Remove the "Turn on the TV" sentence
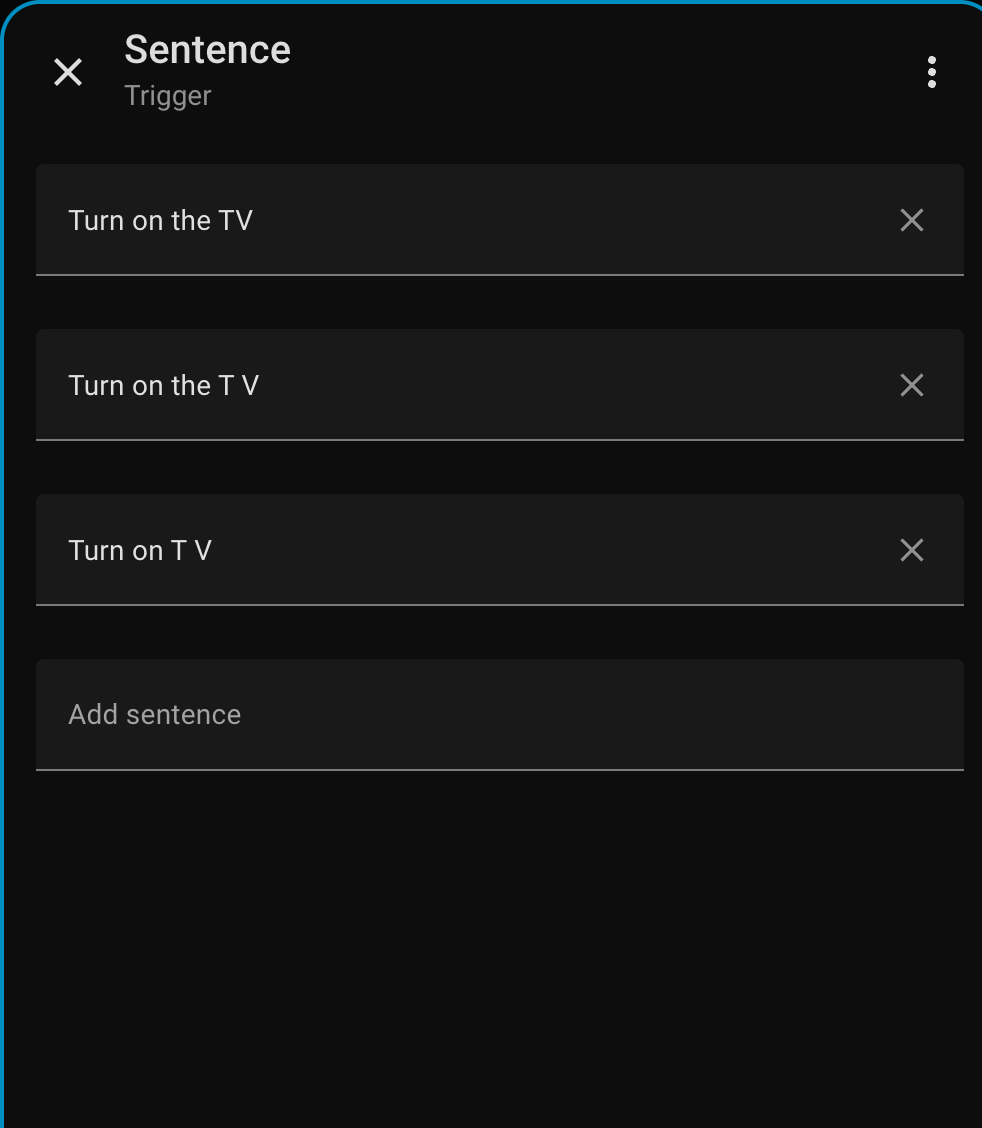 tap(911, 220)
